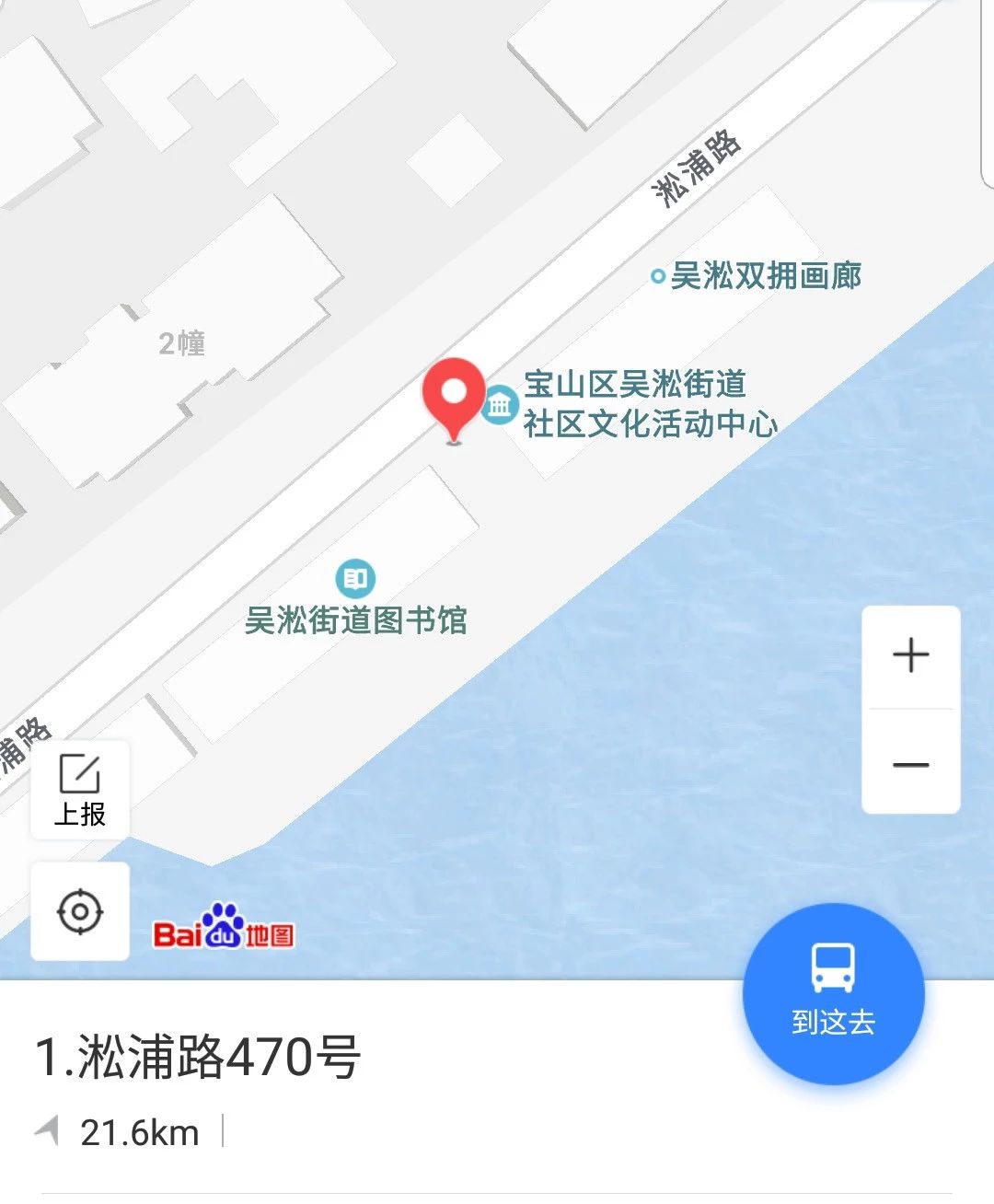Tap the locate-me crosshair icon
This screenshot has width=994, height=1204.
tap(79, 910)
